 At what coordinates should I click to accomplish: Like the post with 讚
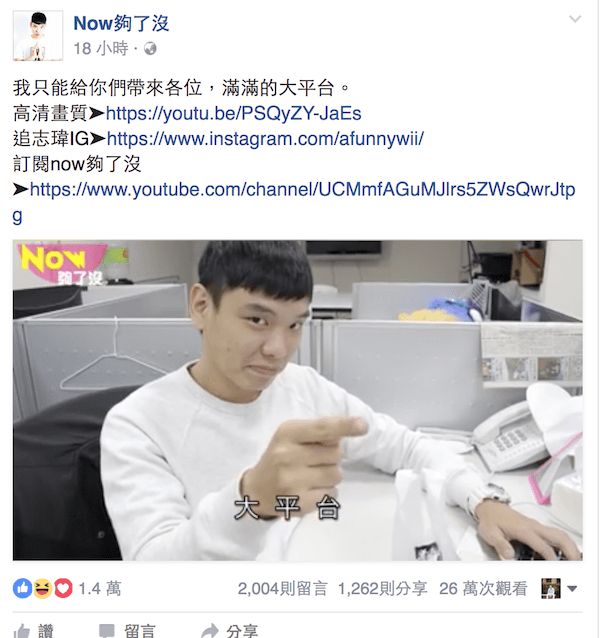pos(35,630)
